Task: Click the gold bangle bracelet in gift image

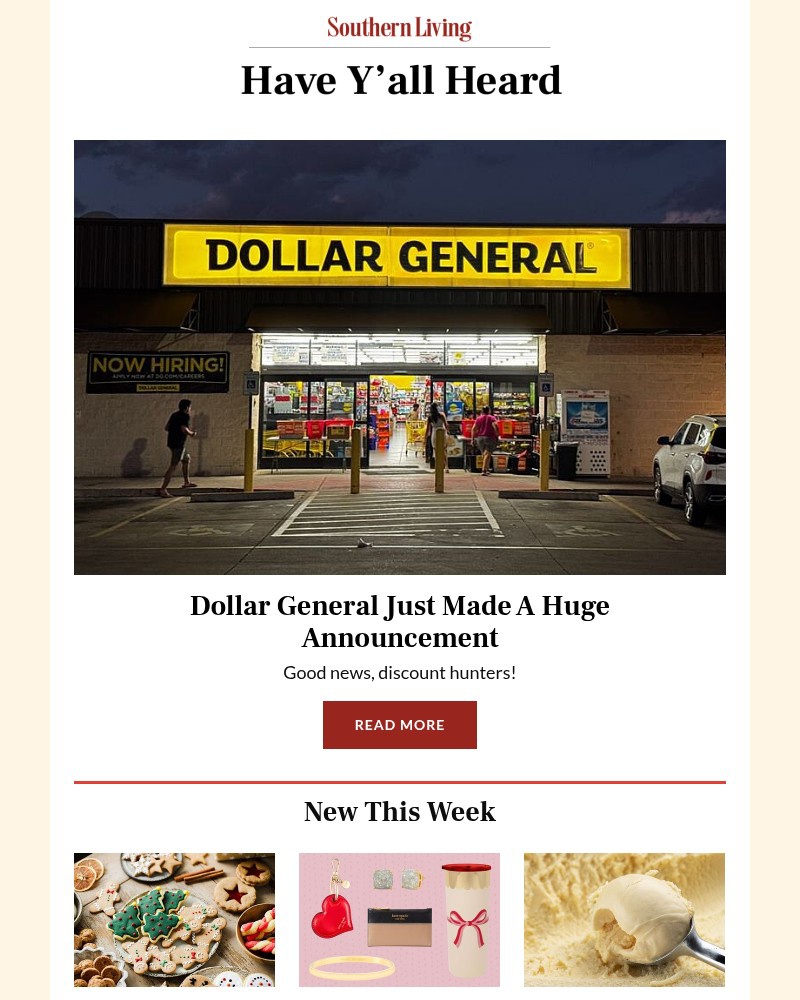Action: [x=352, y=965]
